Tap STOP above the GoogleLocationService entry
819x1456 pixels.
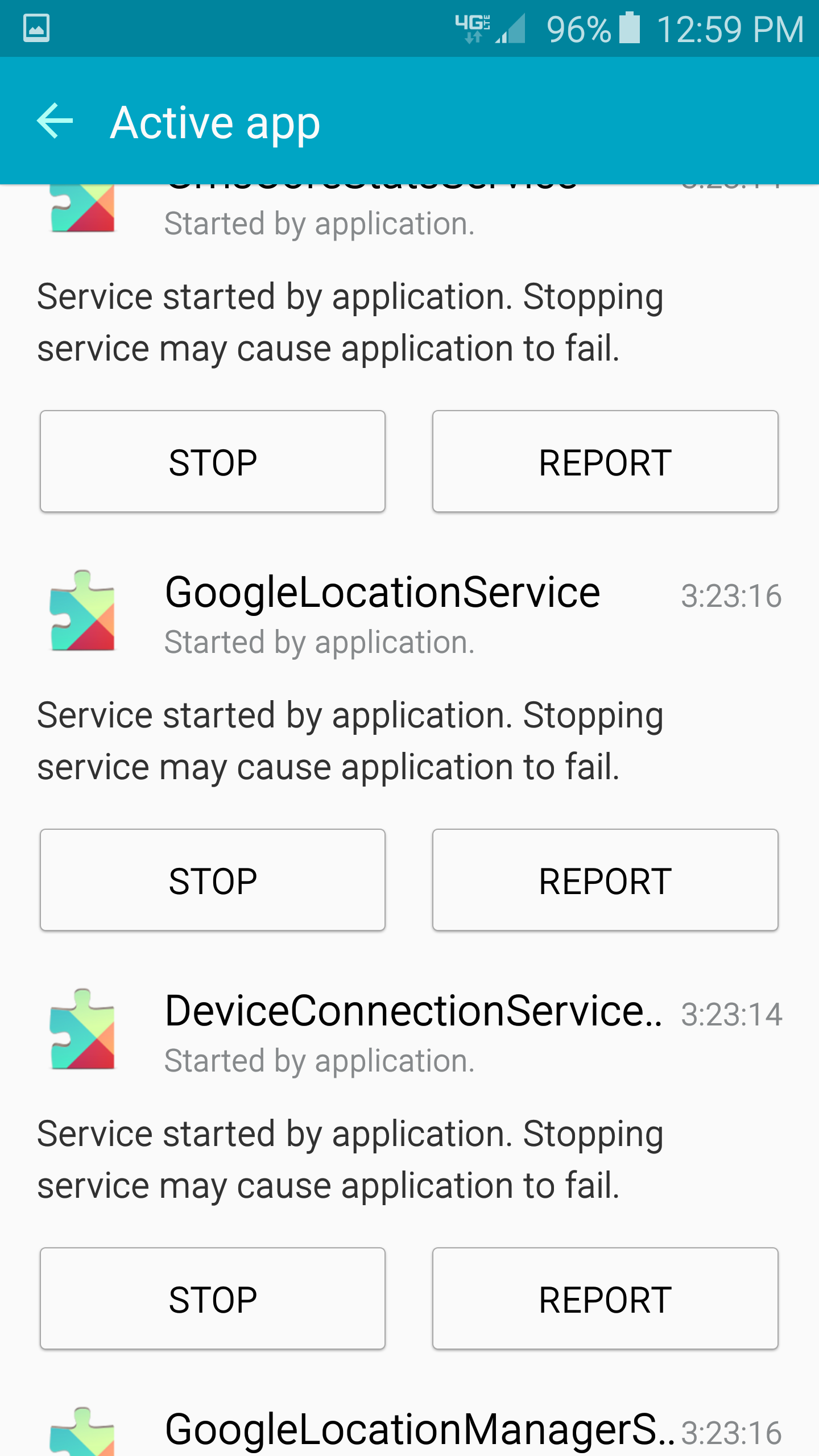pos(213,461)
